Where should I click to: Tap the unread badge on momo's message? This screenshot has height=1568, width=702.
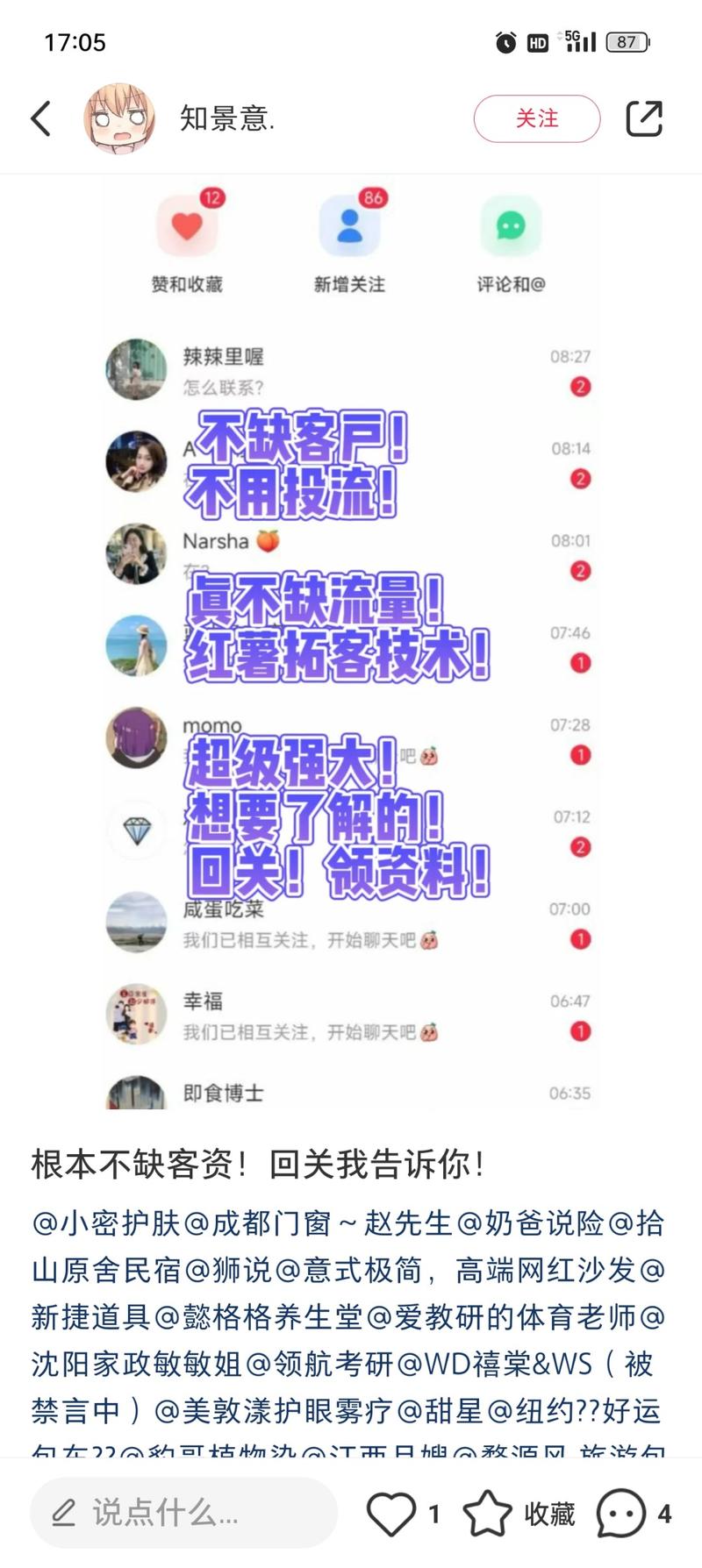(578, 754)
